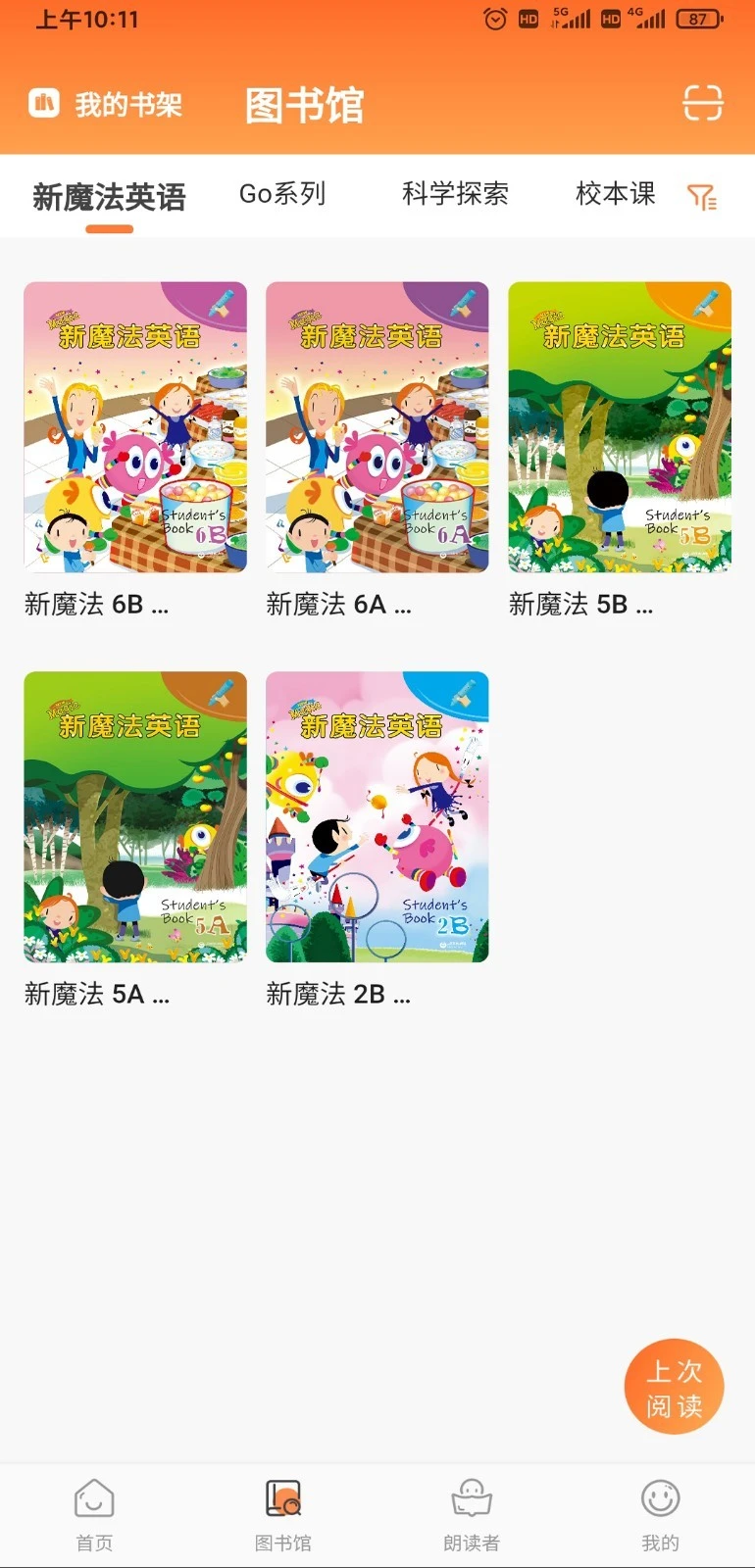Tap the 首页 home icon in bottom bar

(x=93, y=1498)
